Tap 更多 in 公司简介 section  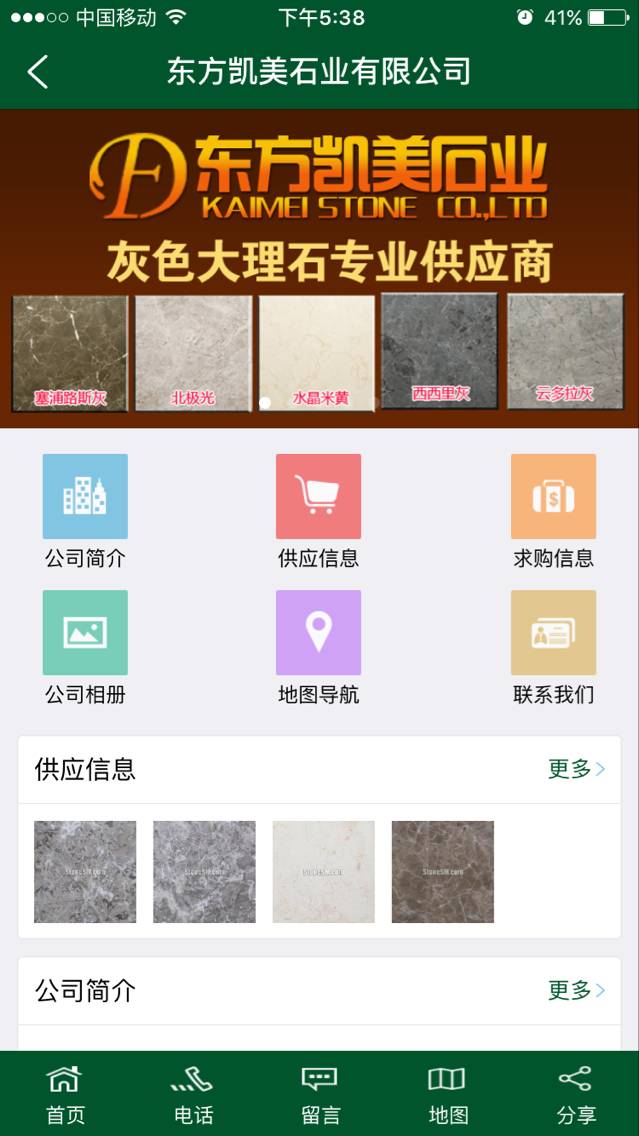pos(576,990)
